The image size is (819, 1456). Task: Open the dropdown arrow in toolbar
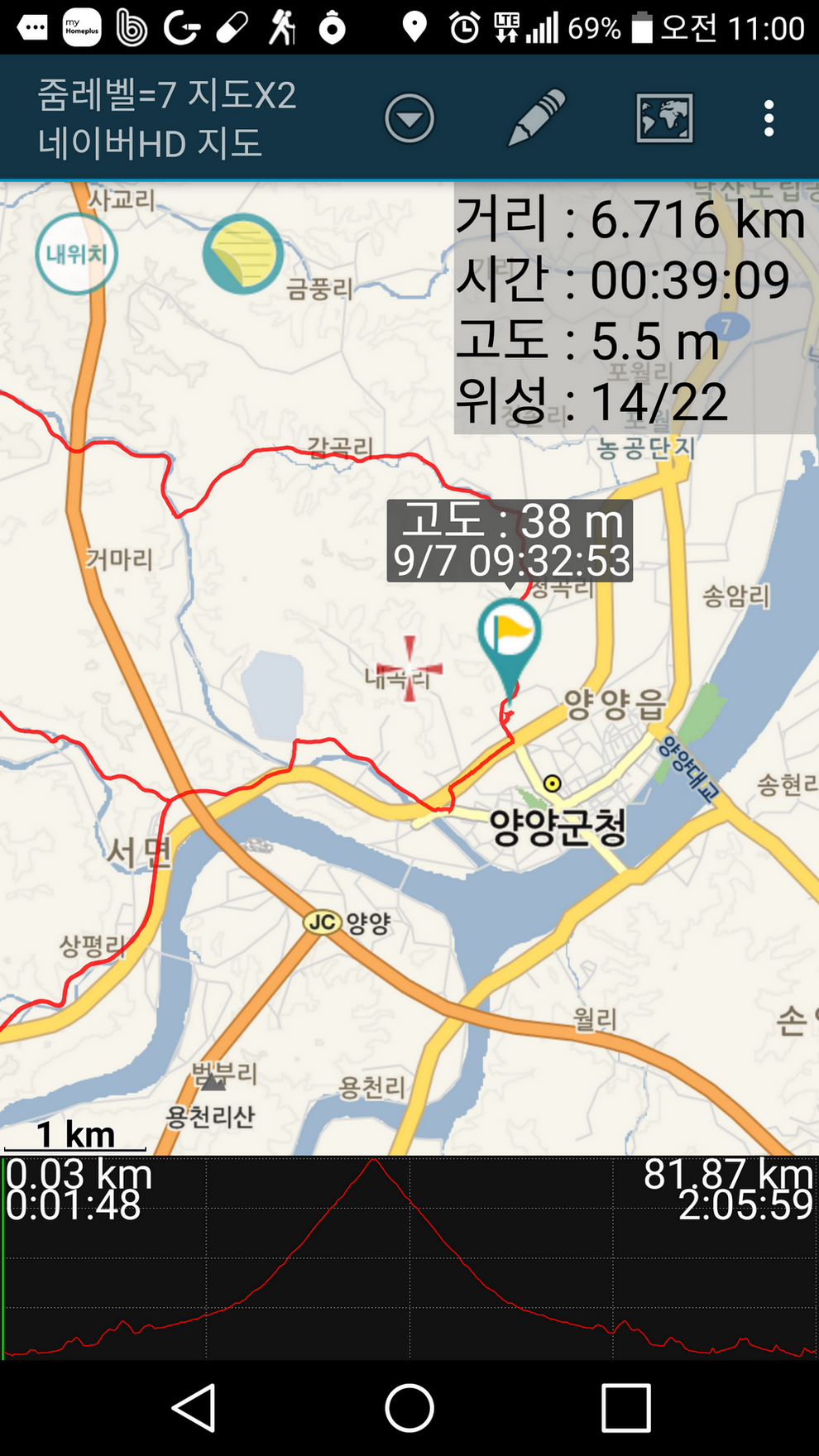coord(409,119)
